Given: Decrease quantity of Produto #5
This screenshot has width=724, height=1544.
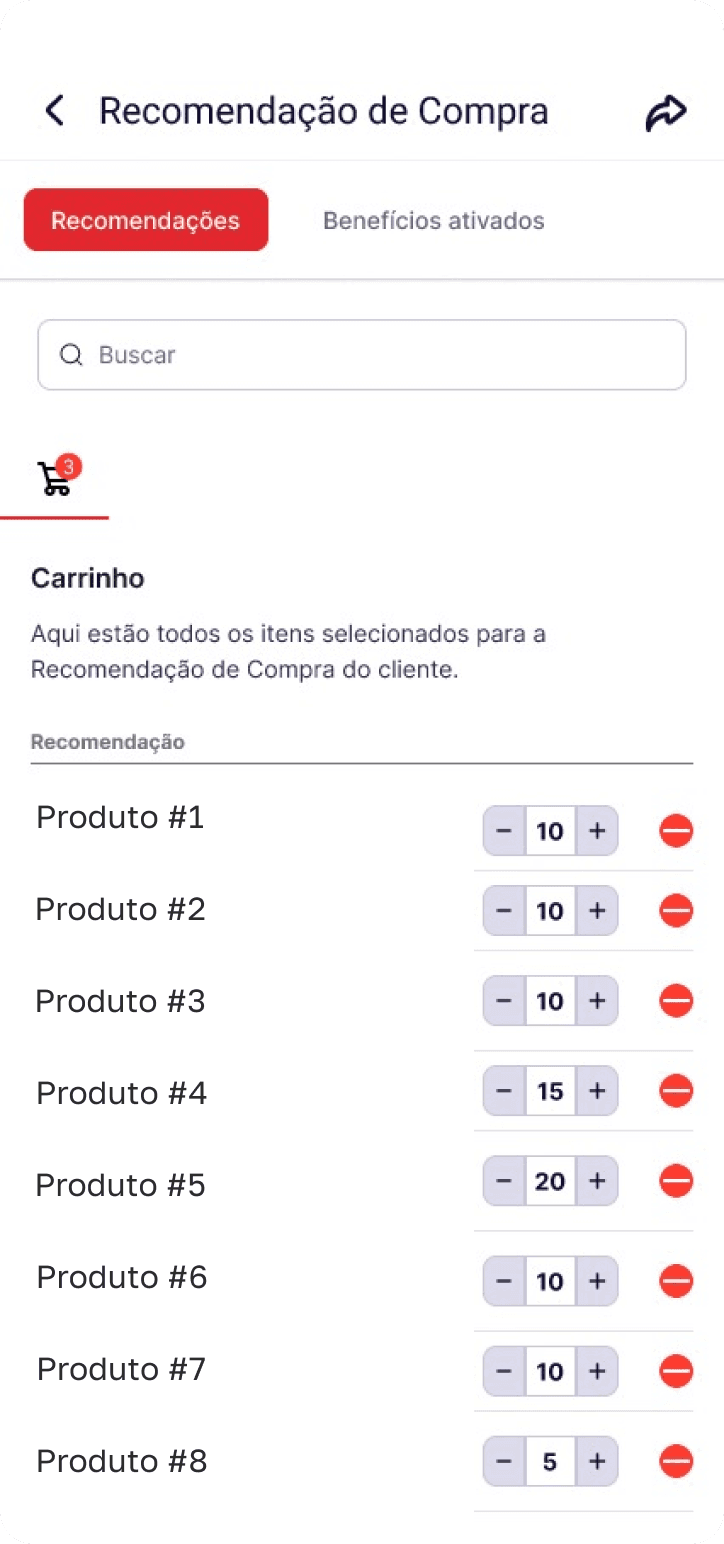Looking at the screenshot, I should tap(504, 1181).
